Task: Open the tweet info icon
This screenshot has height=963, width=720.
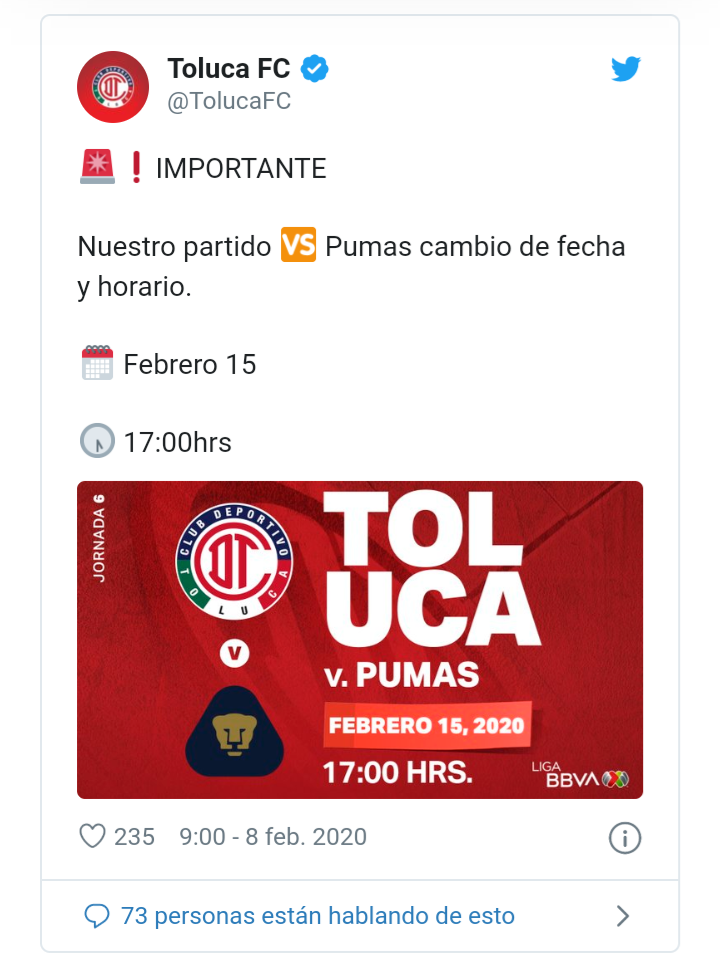Action: (625, 837)
